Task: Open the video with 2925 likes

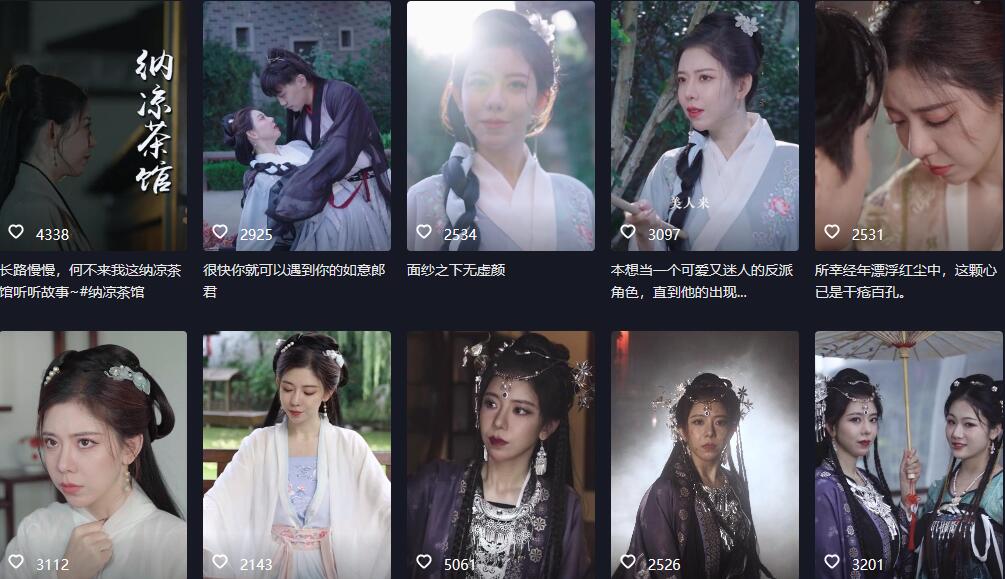Action: [x=296, y=125]
